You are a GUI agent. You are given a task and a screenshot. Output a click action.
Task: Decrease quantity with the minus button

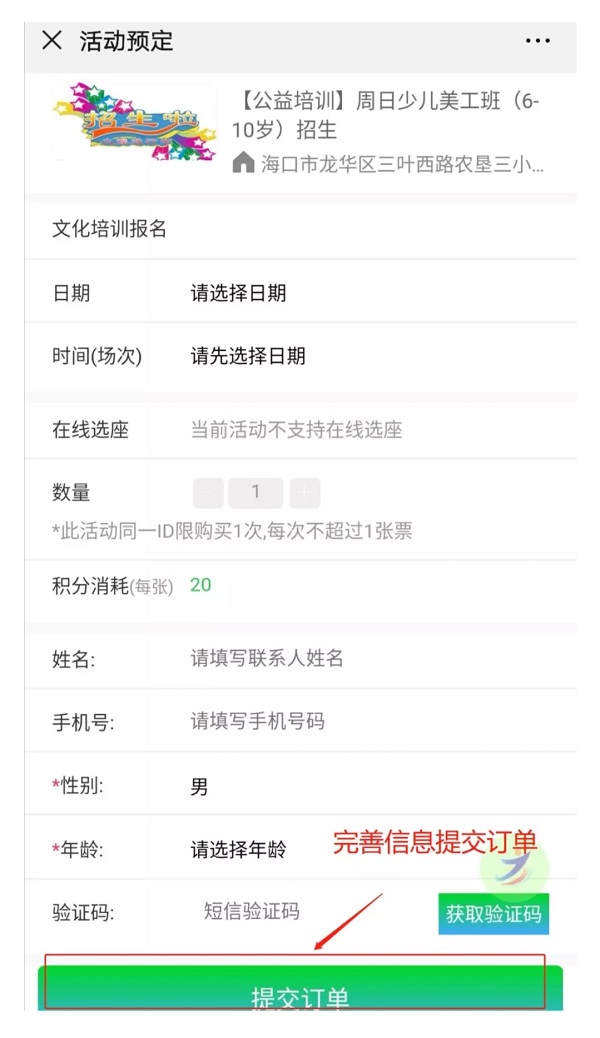coord(208,492)
